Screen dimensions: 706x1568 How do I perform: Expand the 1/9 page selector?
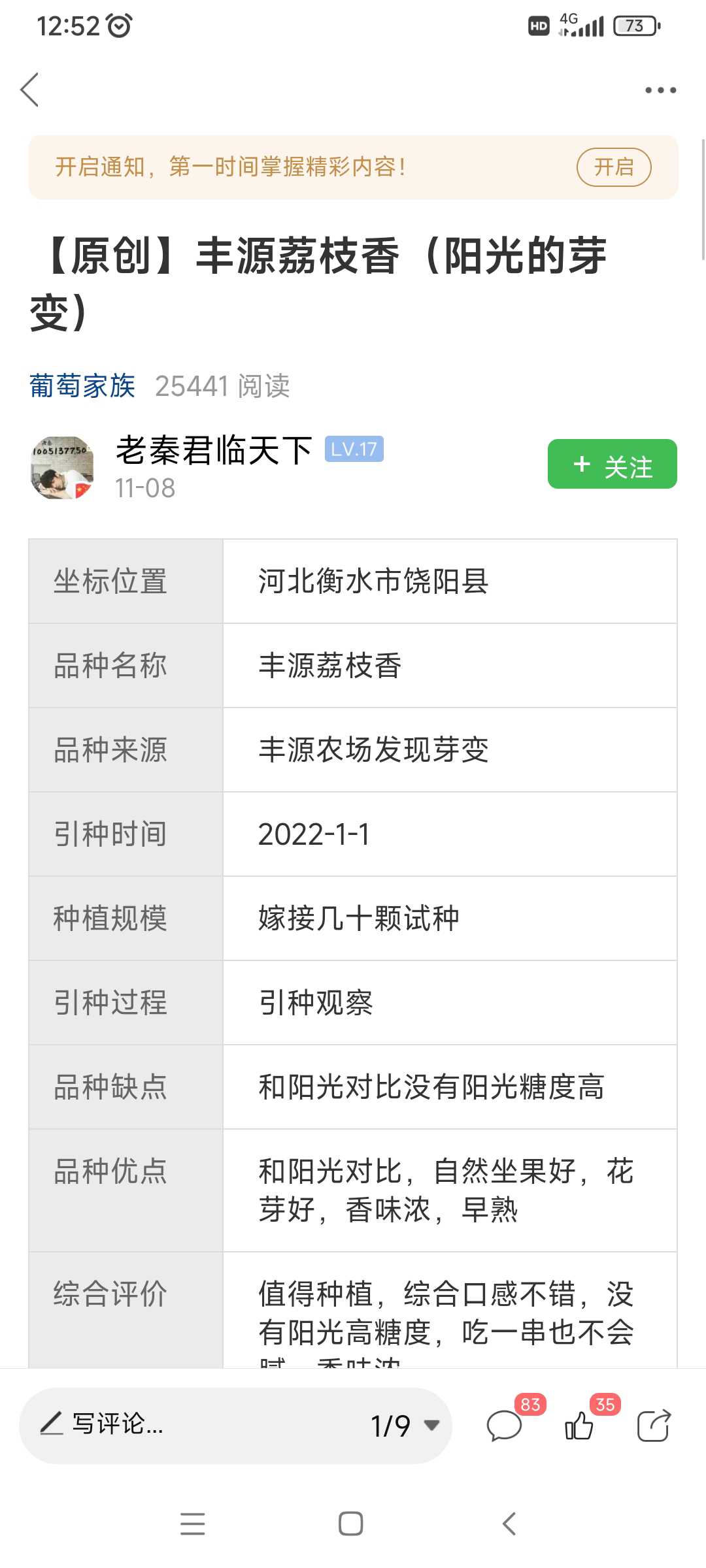(x=405, y=1426)
